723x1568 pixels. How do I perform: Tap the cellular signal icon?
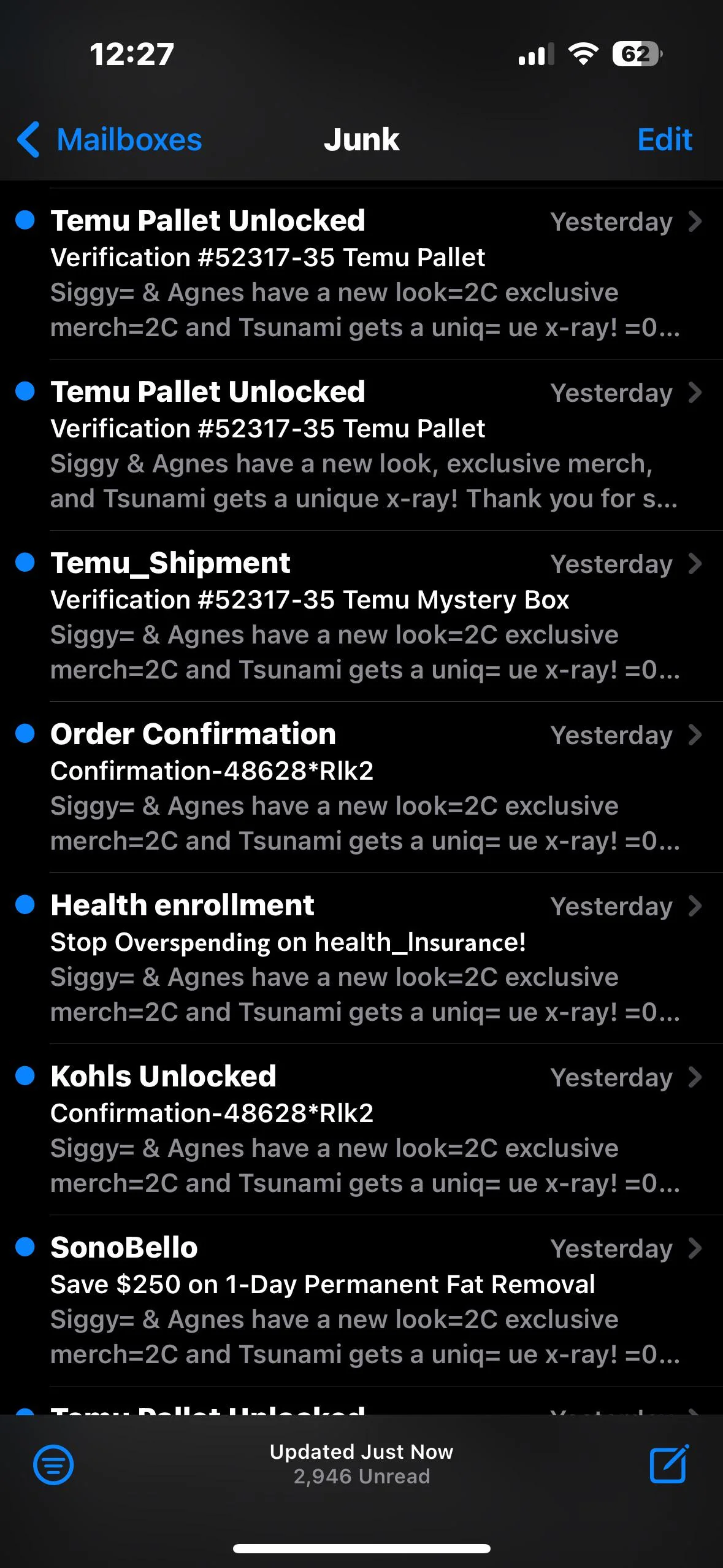pyautogui.click(x=534, y=55)
